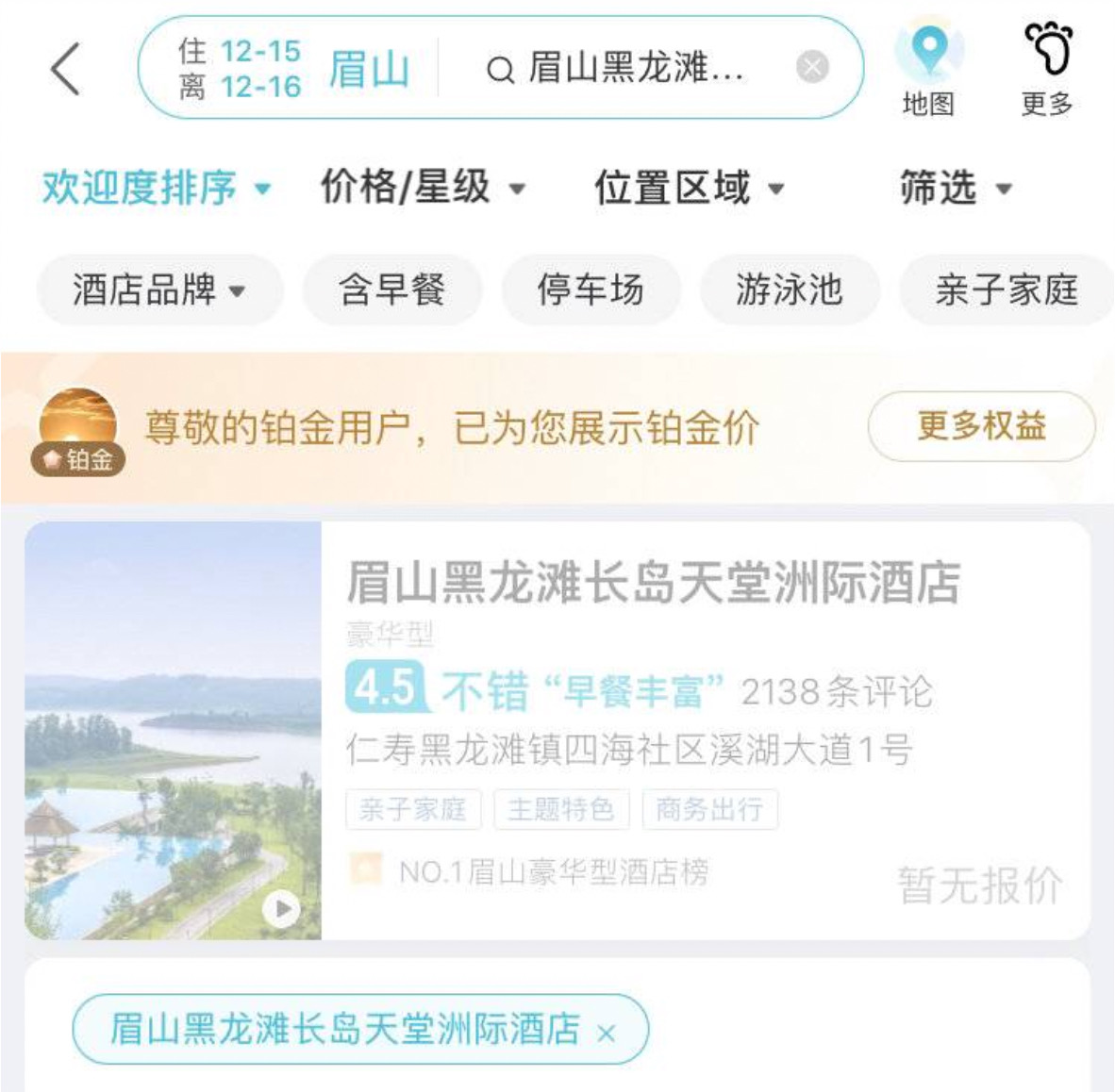
Task: Open the 更多 footprint menu
Action: (x=1048, y=67)
